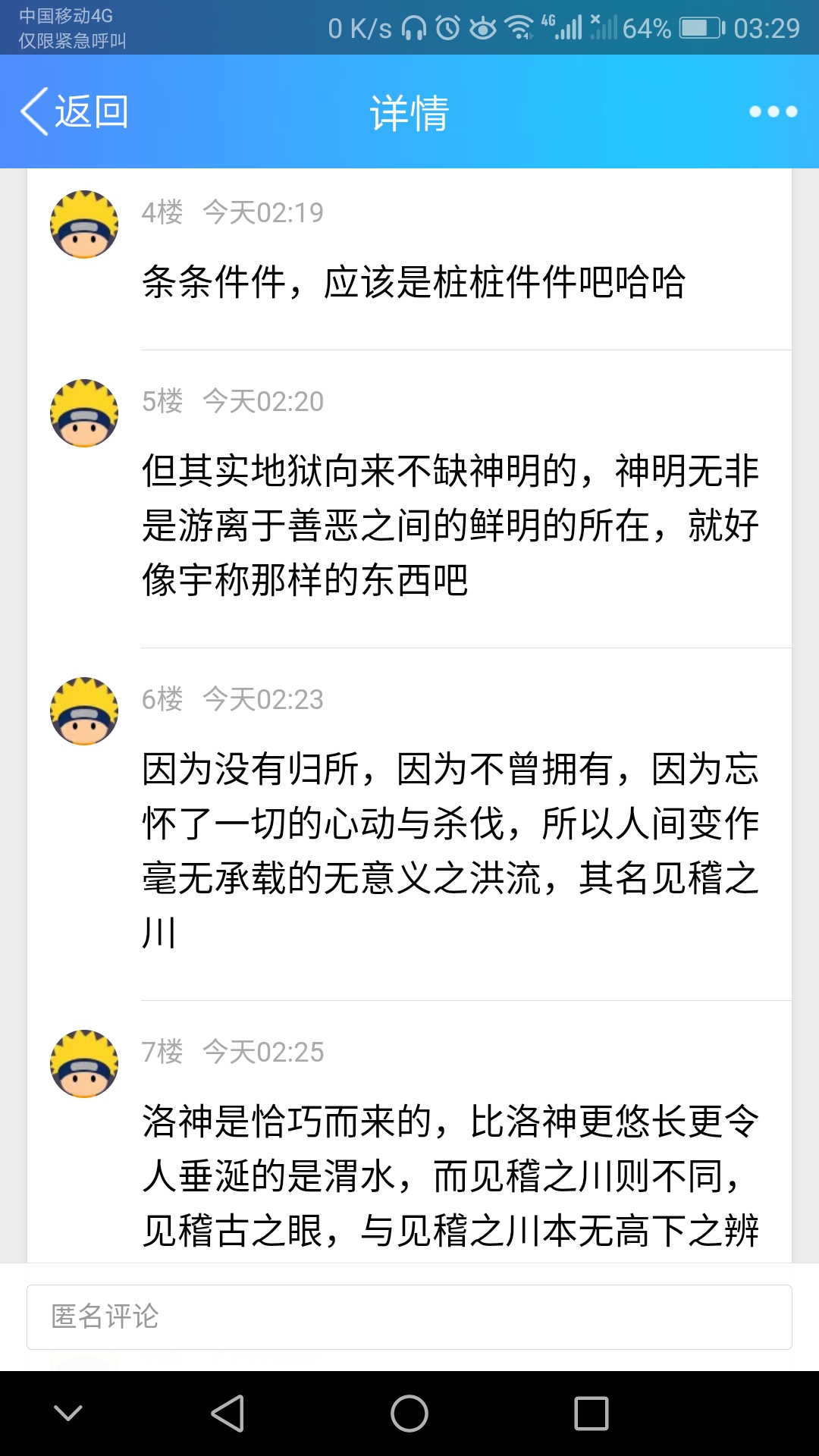The width and height of the screenshot is (819, 1456).
Task: Open the avatar of the 4楼 commenter
Action: pos(84,224)
